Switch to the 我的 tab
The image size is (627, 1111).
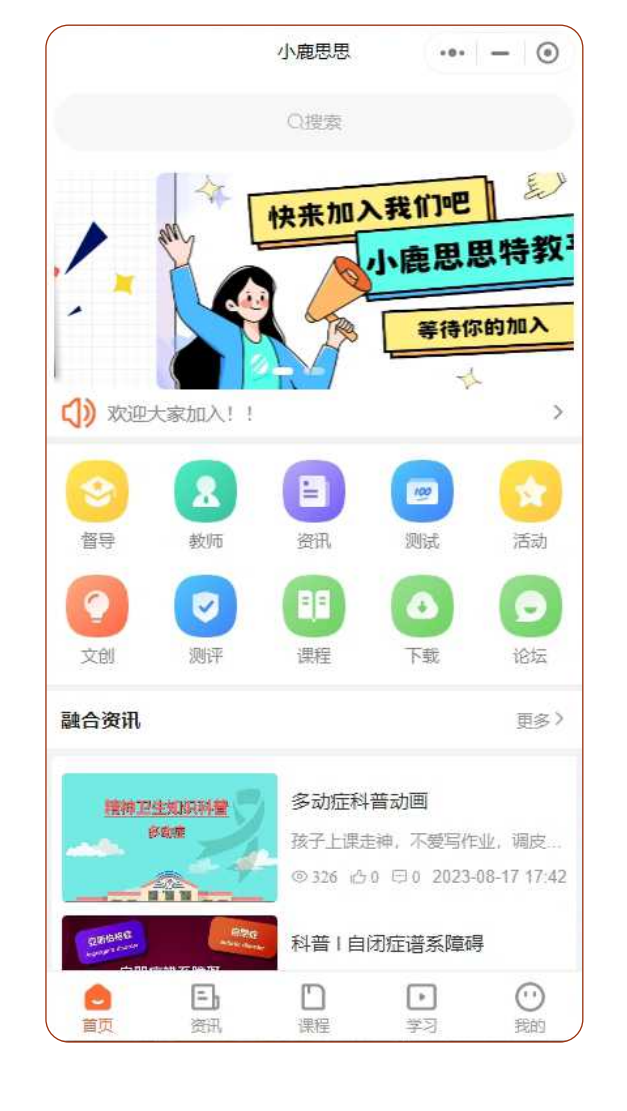pos(530,1007)
